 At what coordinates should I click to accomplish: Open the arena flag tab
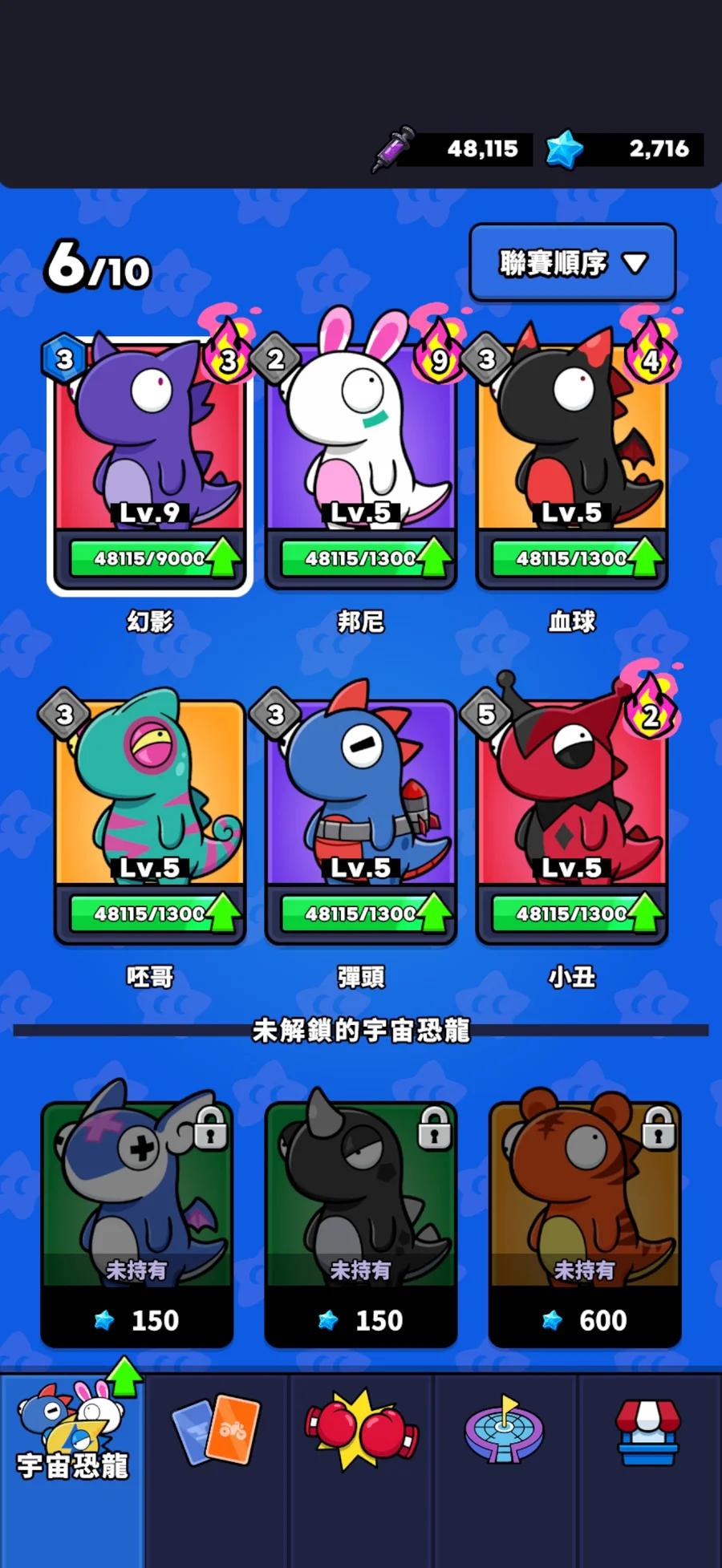tap(505, 1432)
